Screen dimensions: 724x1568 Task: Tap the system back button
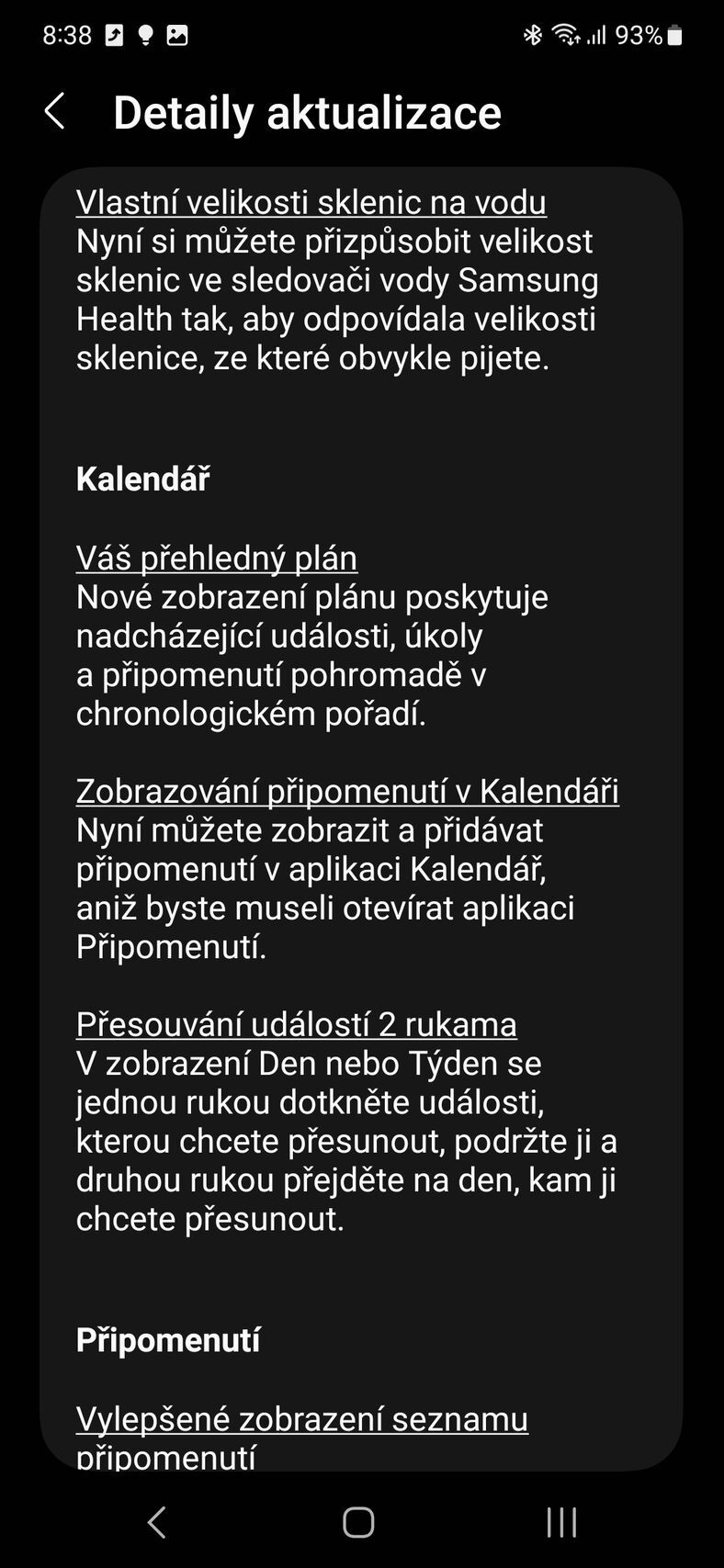click(157, 1522)
